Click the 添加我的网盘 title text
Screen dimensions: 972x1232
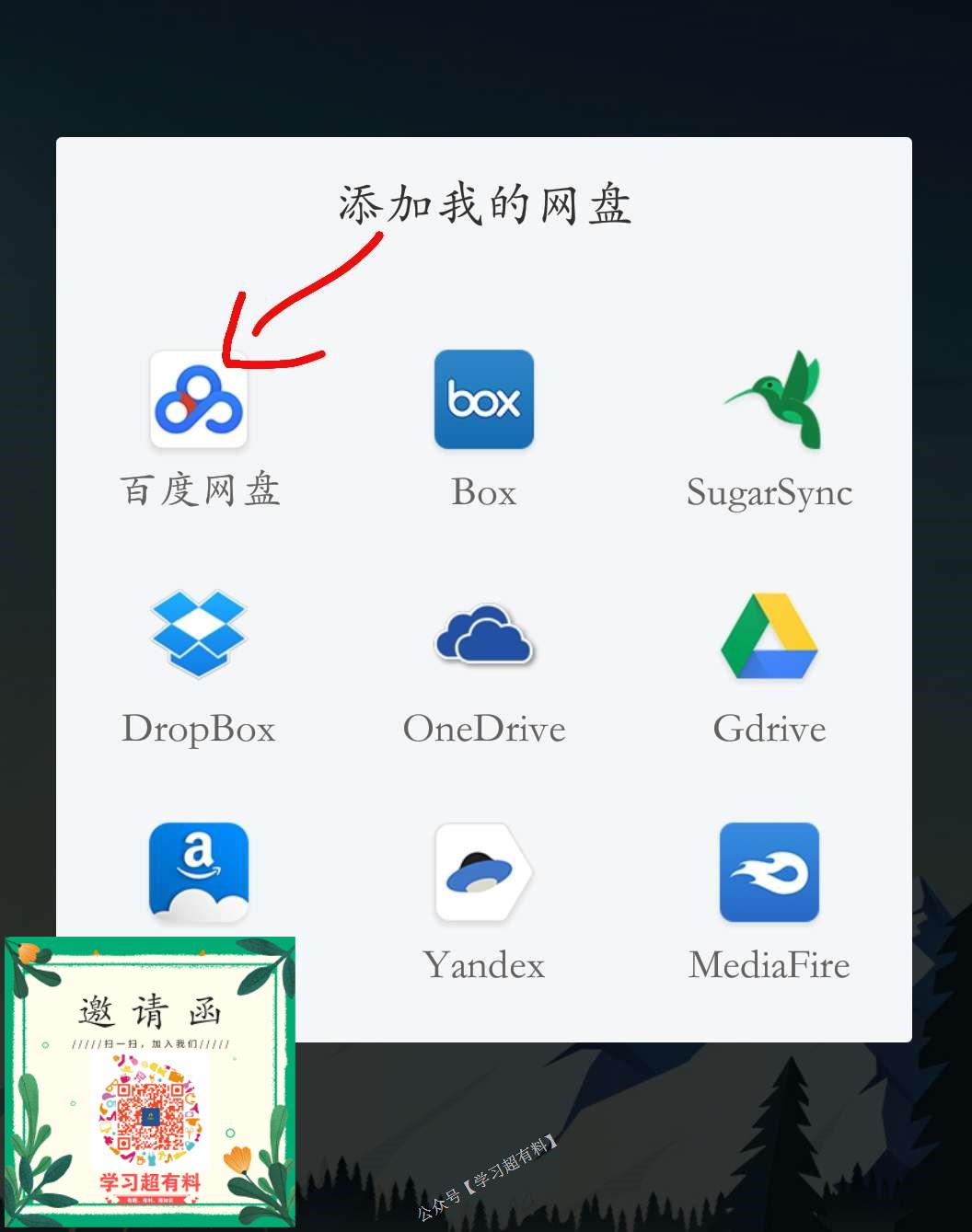pyautogui.click(x=484, y=206)
